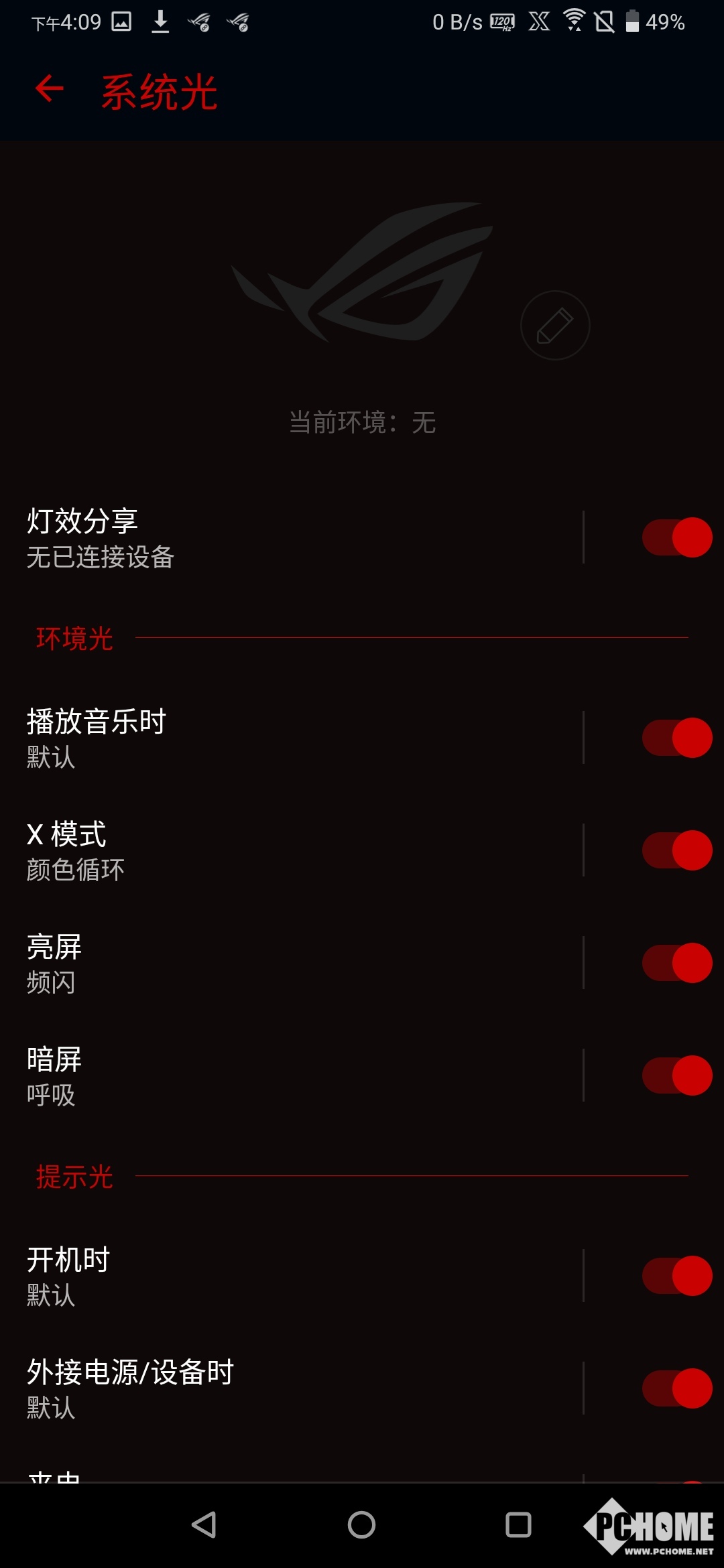Toggle the 亮屏 switch

tap(677, 963)
